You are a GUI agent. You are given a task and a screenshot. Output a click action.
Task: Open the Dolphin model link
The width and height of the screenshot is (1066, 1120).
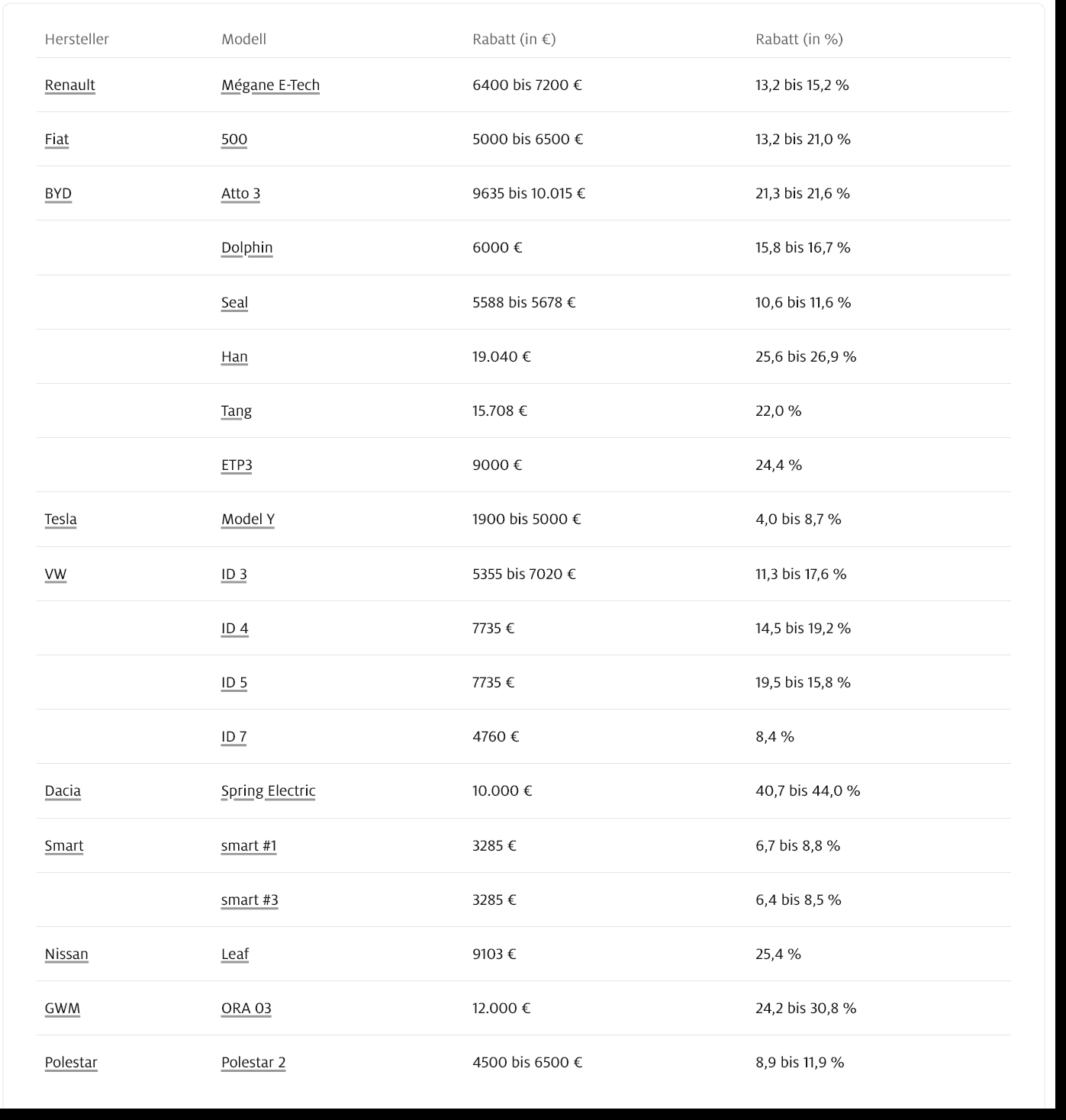246,247
